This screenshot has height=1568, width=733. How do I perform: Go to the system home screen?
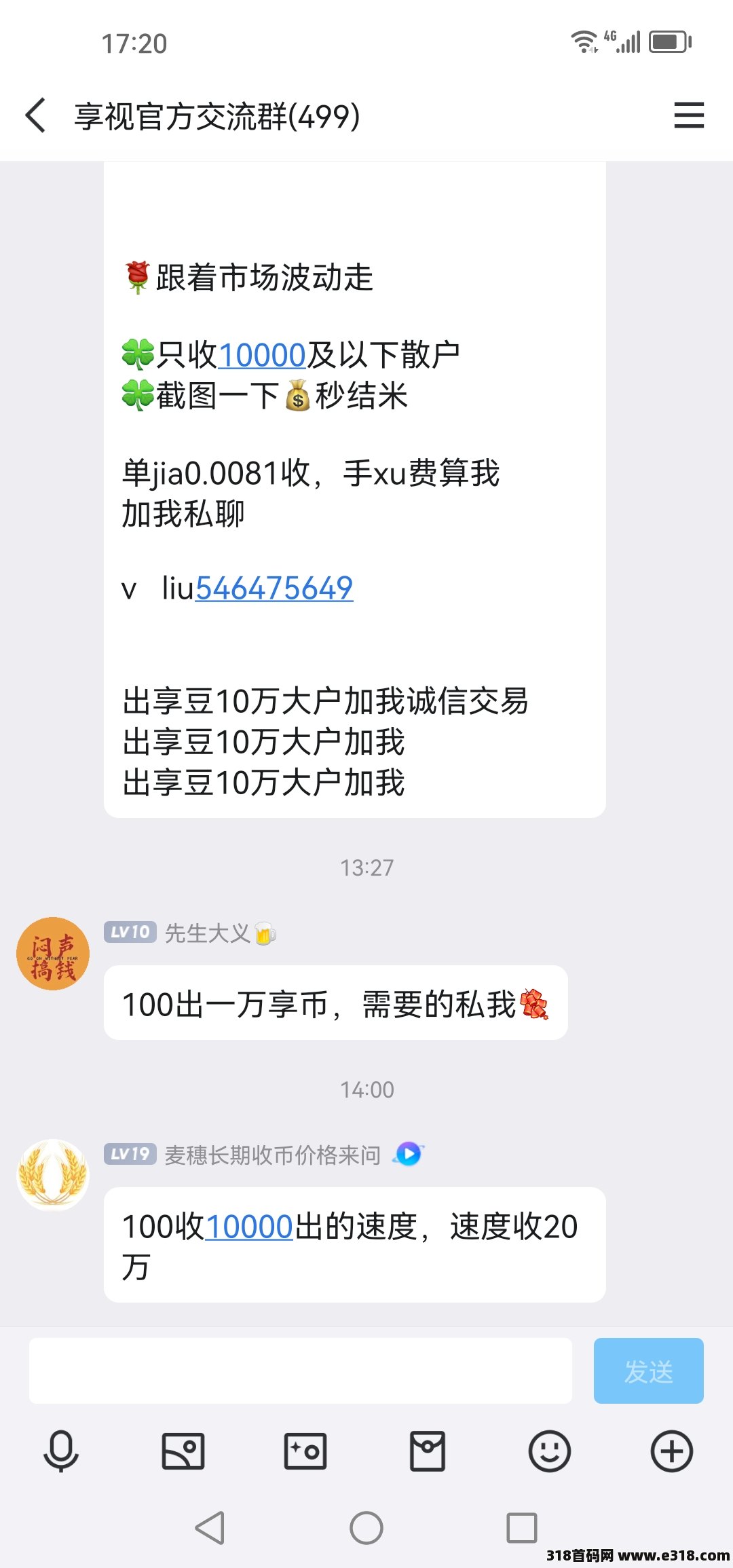pyautogui.click(x=366, y=1528)
